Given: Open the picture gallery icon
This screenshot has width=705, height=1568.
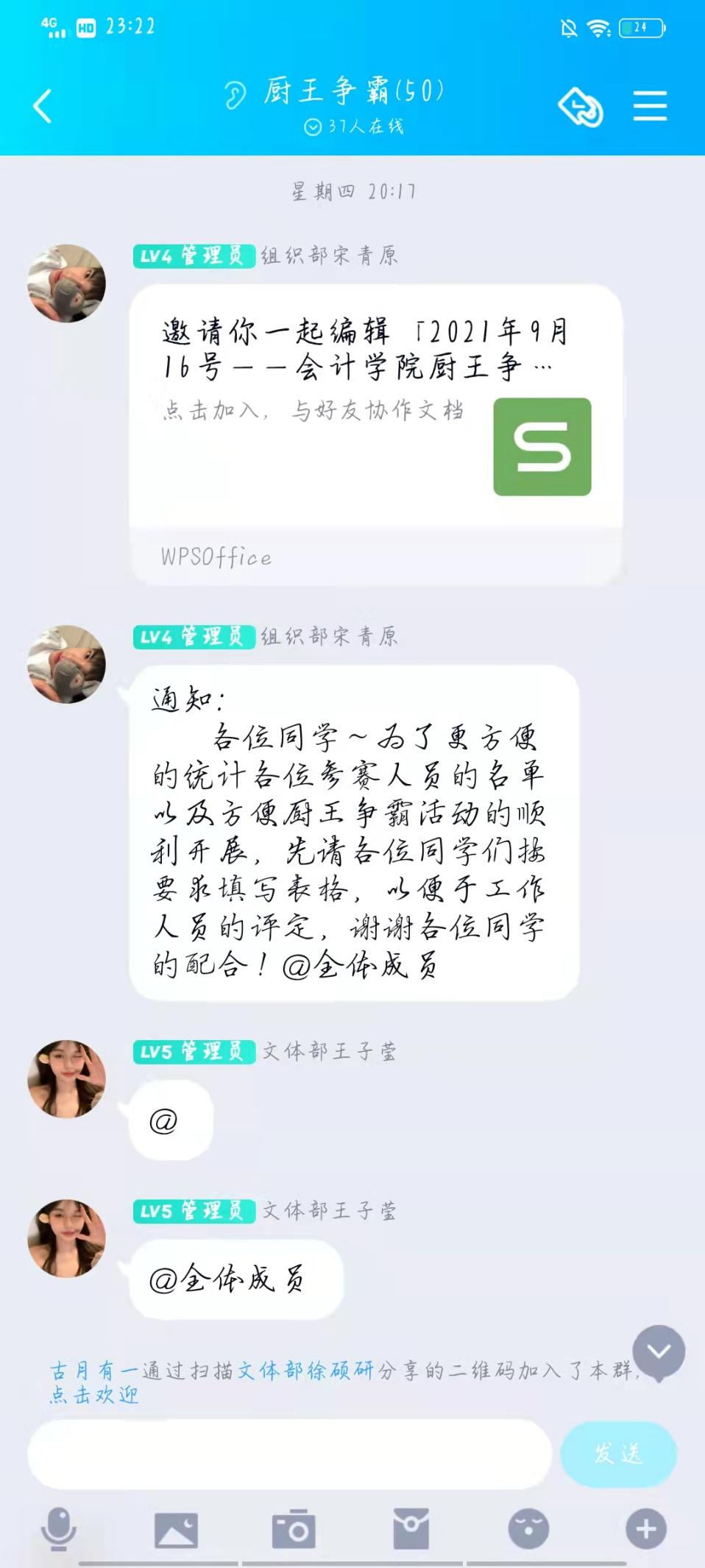Looking at the screenshot, I should pyautogui.click(x=176, y=1530).
